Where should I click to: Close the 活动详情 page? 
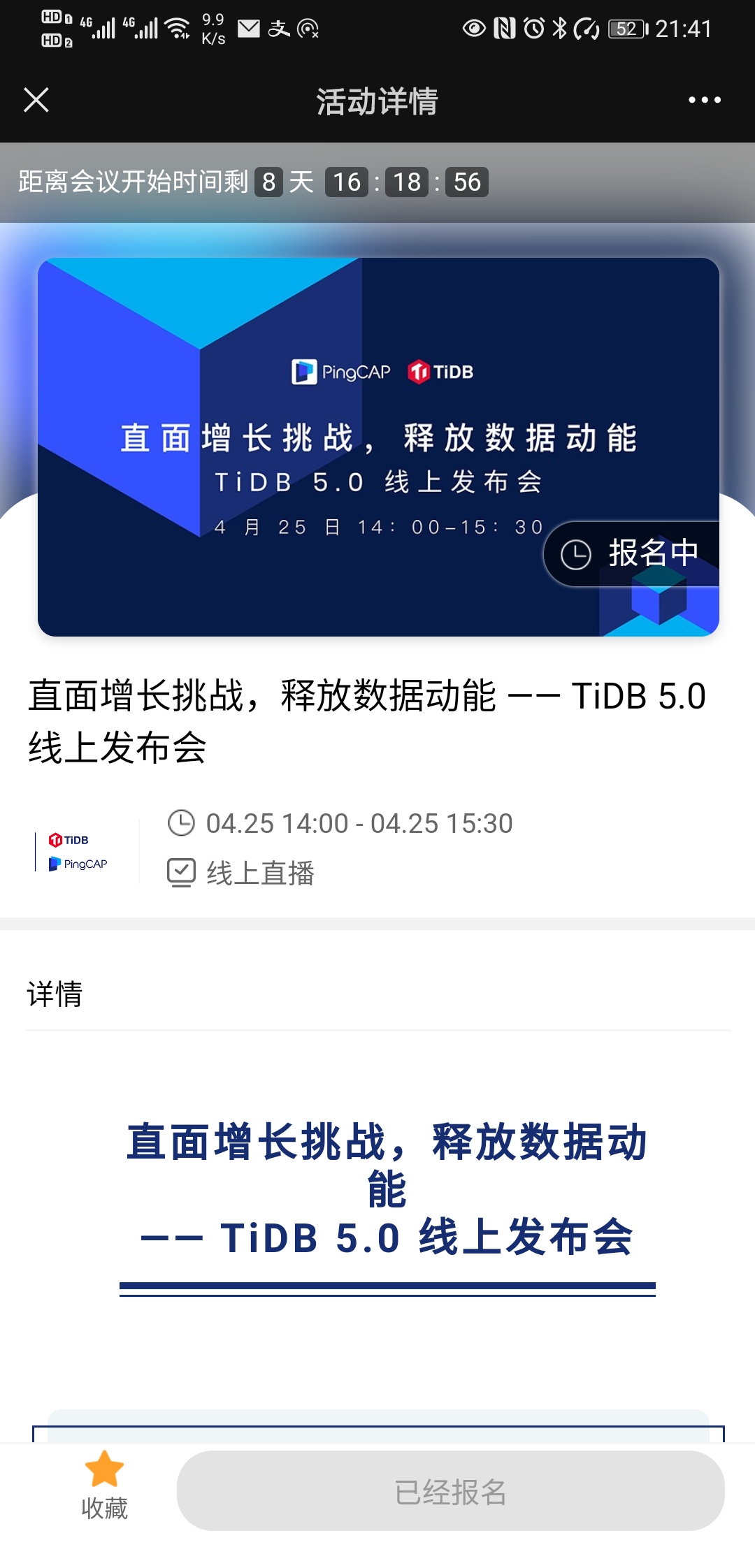pos(36,100)
